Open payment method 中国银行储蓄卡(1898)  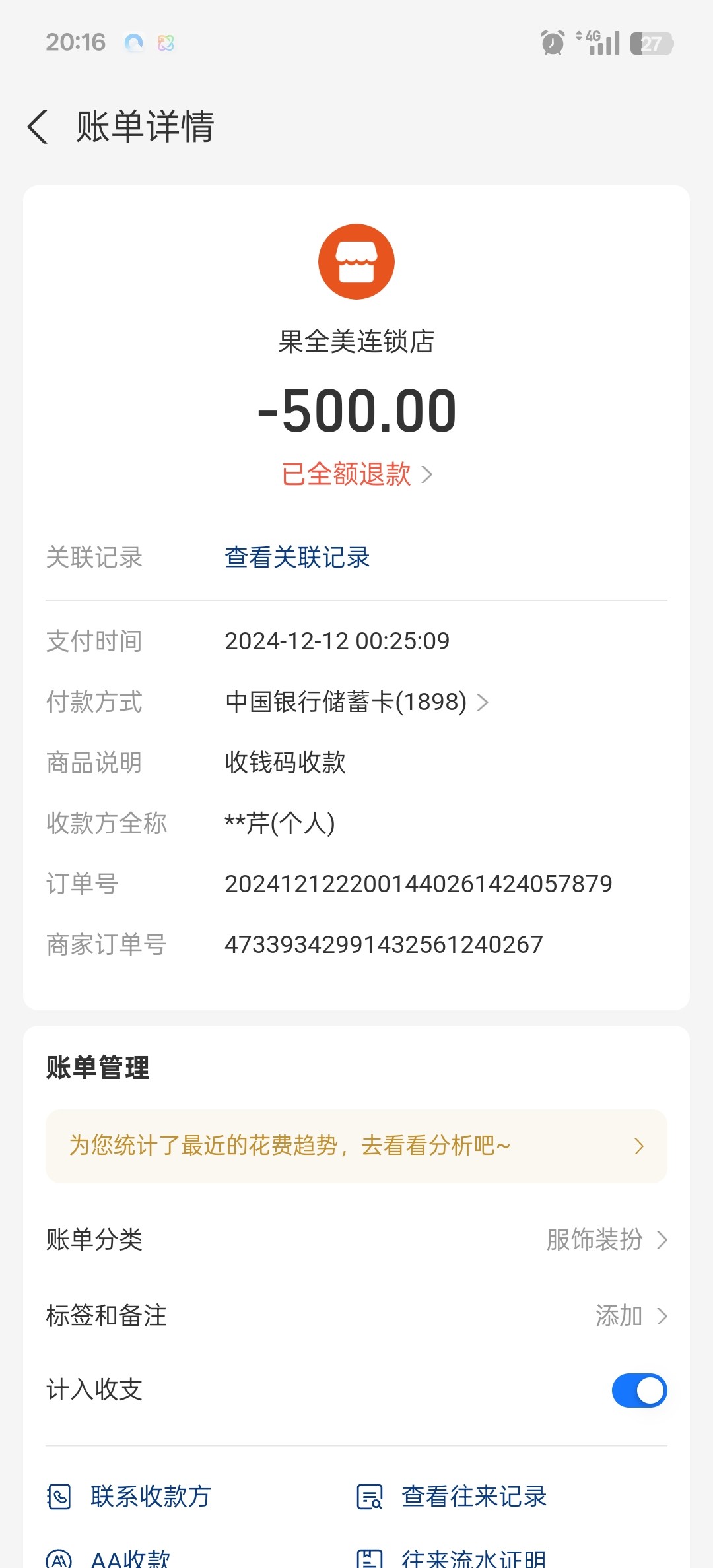[x=356, y=702]
